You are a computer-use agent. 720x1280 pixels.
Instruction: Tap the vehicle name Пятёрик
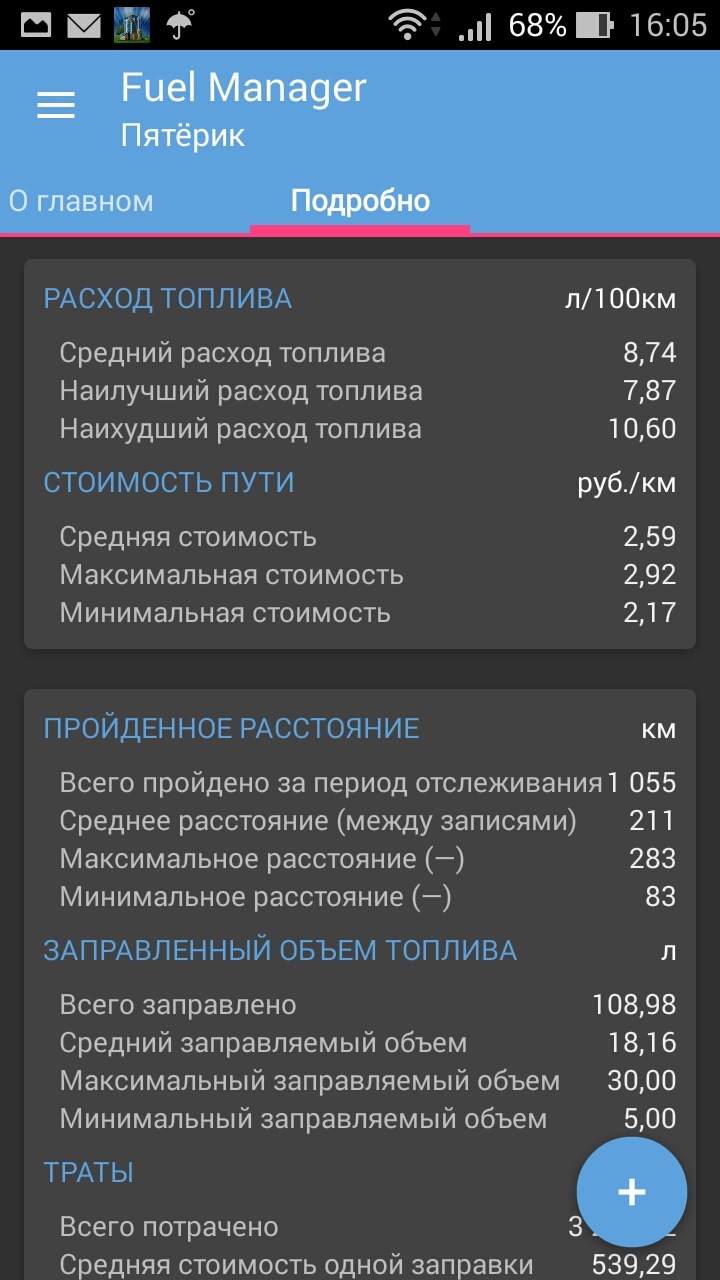[x=184, y=134]
